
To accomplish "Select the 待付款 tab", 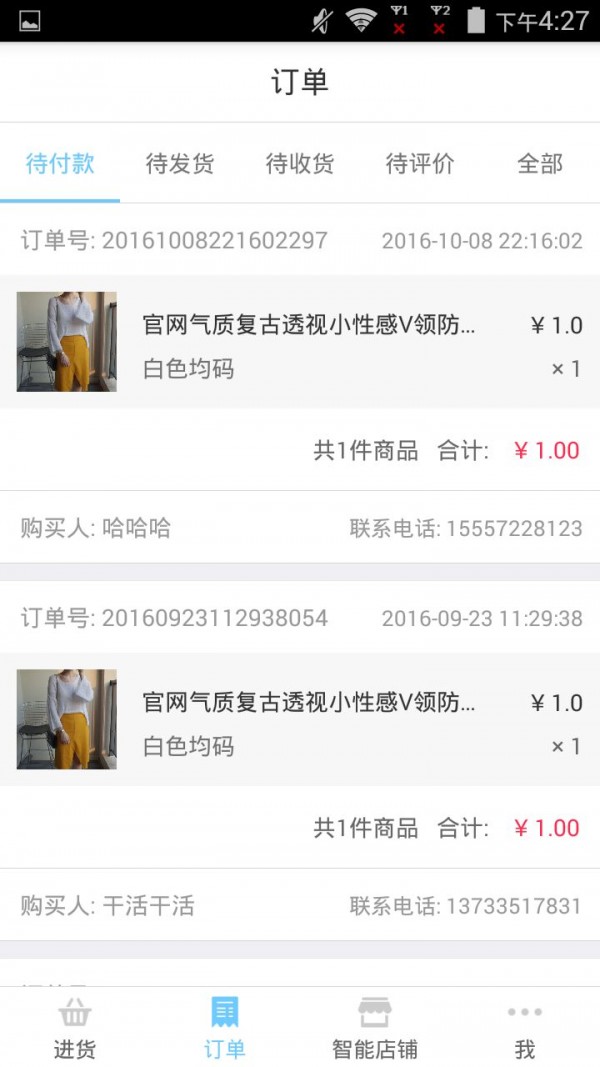I will (60, 164).
